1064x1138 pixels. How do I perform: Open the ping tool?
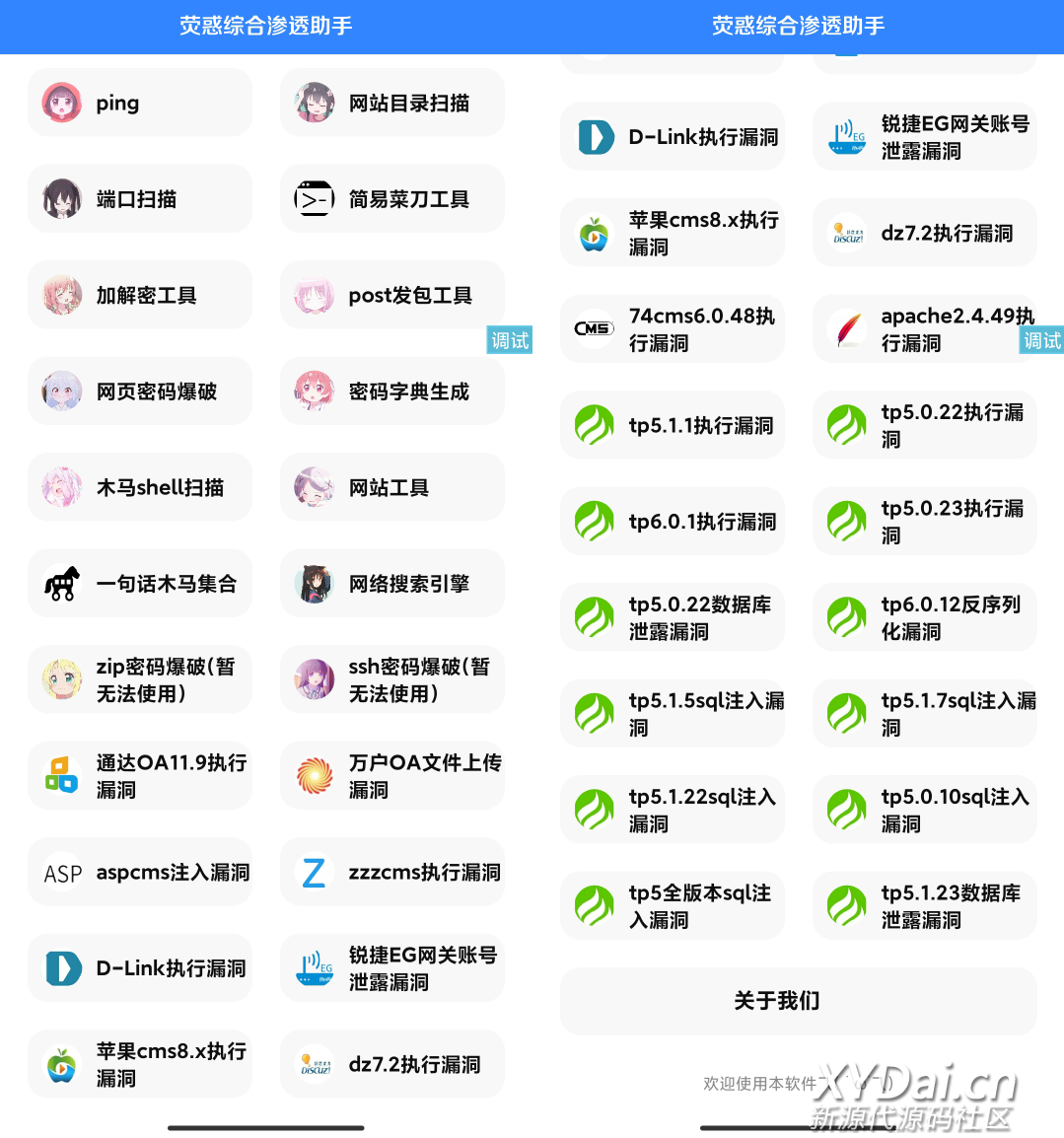pyautogui.click(x=140, y=103)
